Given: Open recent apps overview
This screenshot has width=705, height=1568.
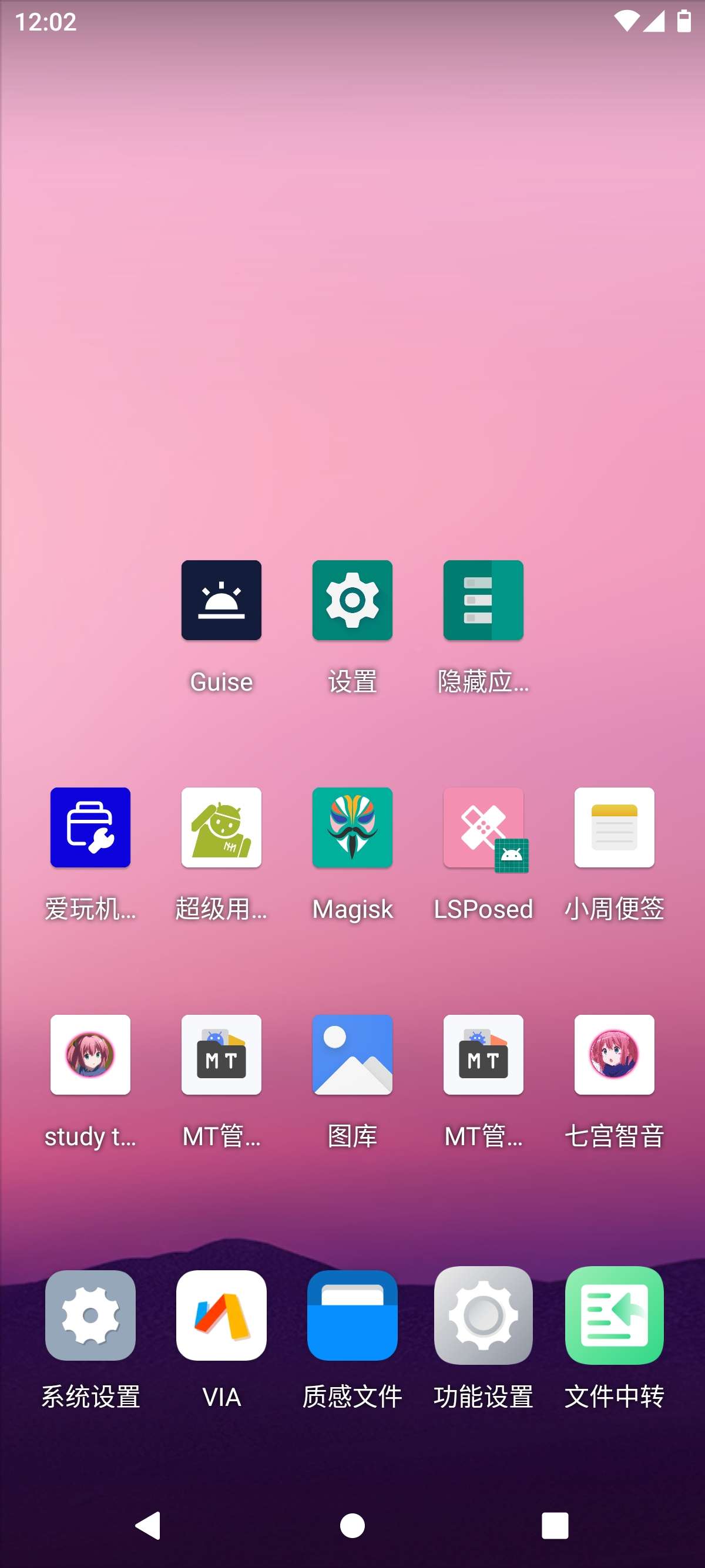Looking at the screenshot, I should point(555,1525).
